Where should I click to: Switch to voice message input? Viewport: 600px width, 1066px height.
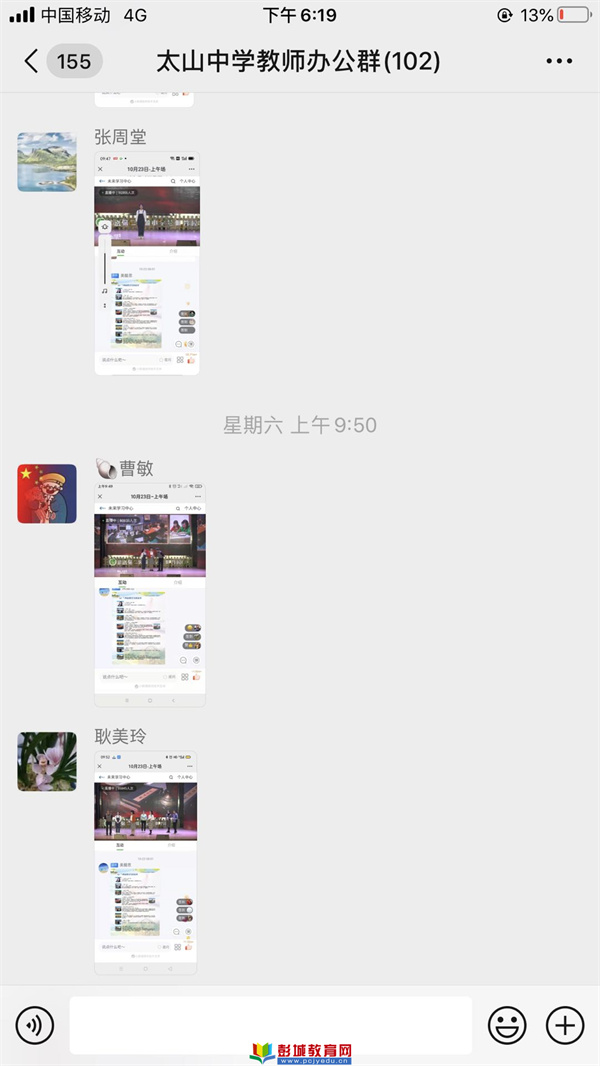click(x=35, y=1025)
